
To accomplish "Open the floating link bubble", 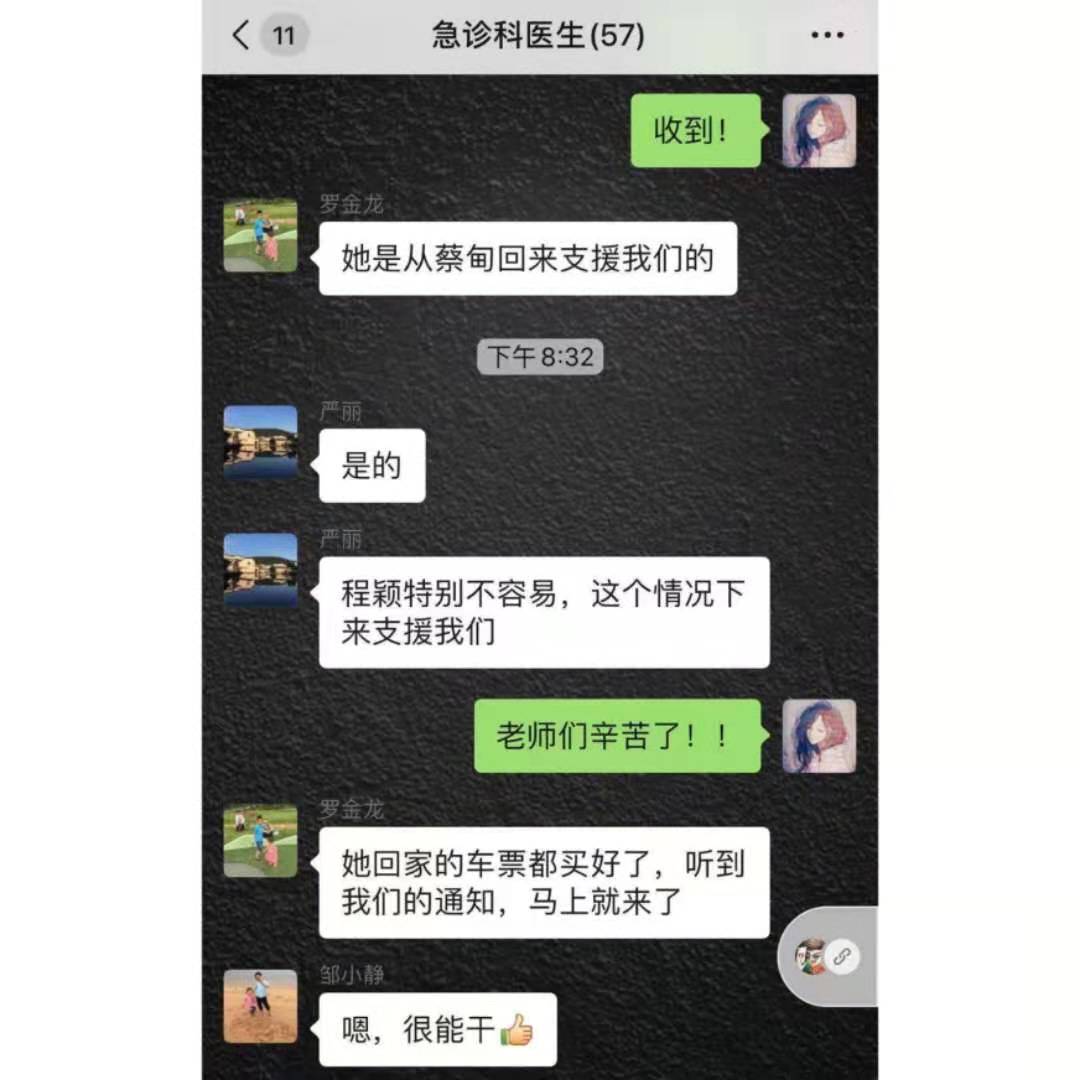I will [x=828, y=956].
